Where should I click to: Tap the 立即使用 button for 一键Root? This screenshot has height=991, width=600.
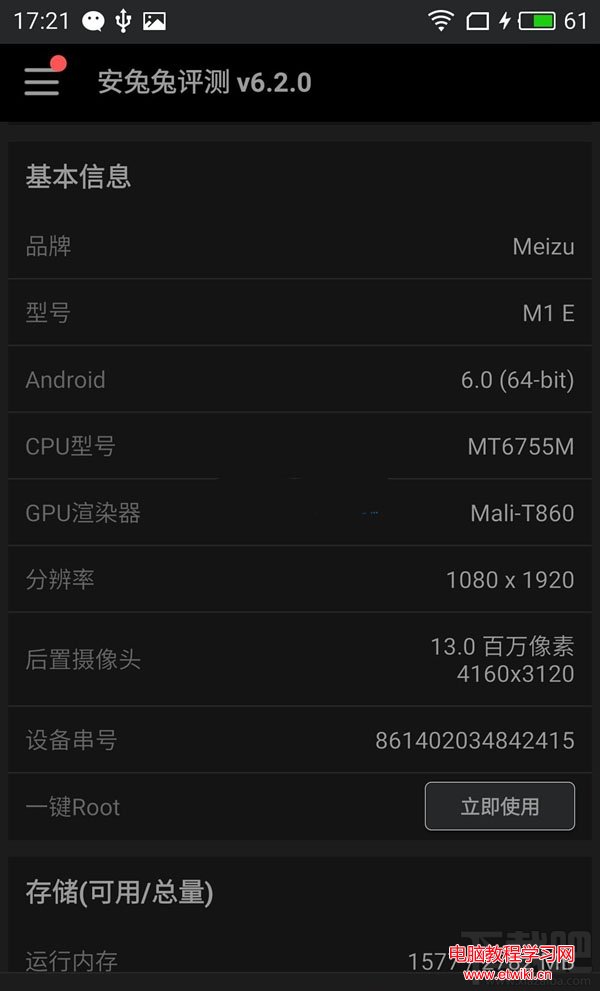point(499,806)
